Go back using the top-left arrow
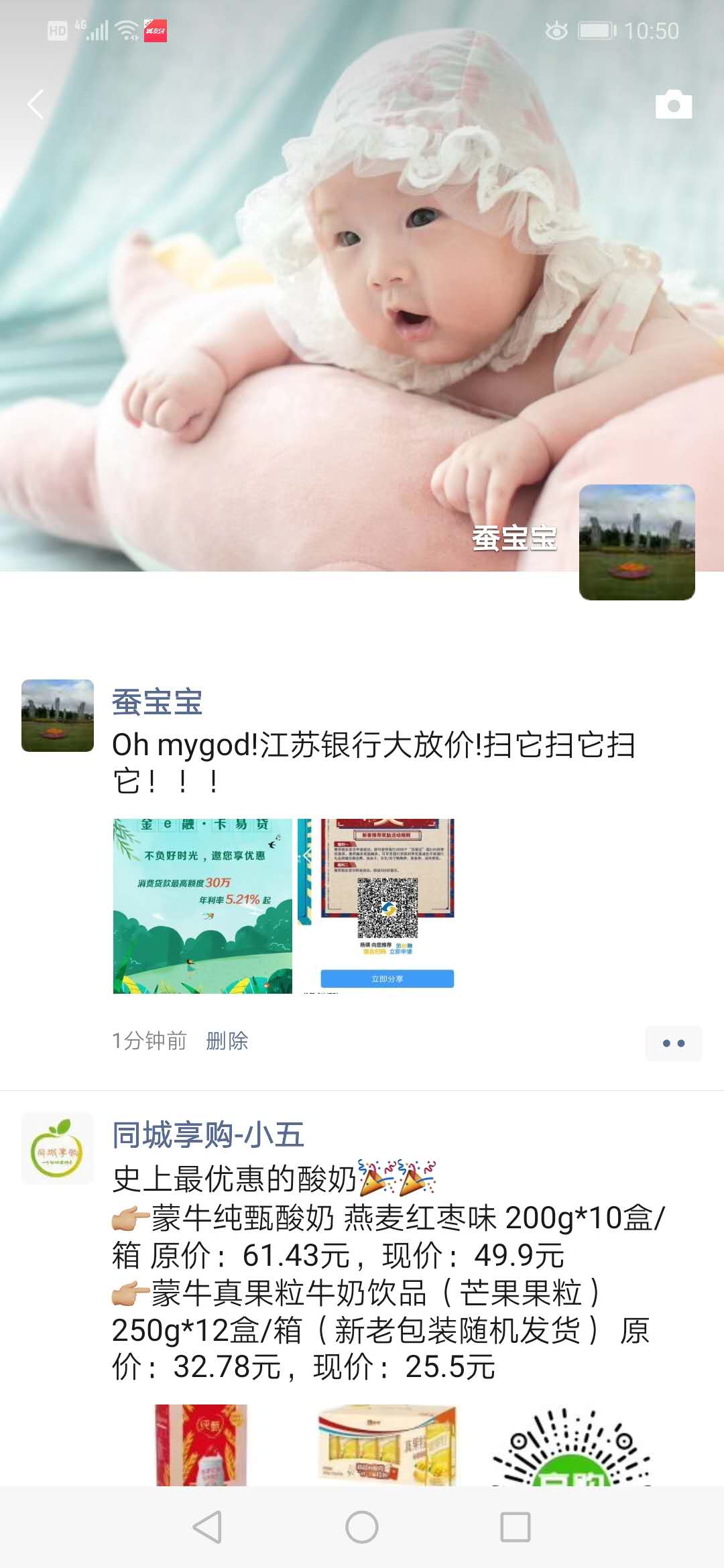 pos(36,105)
